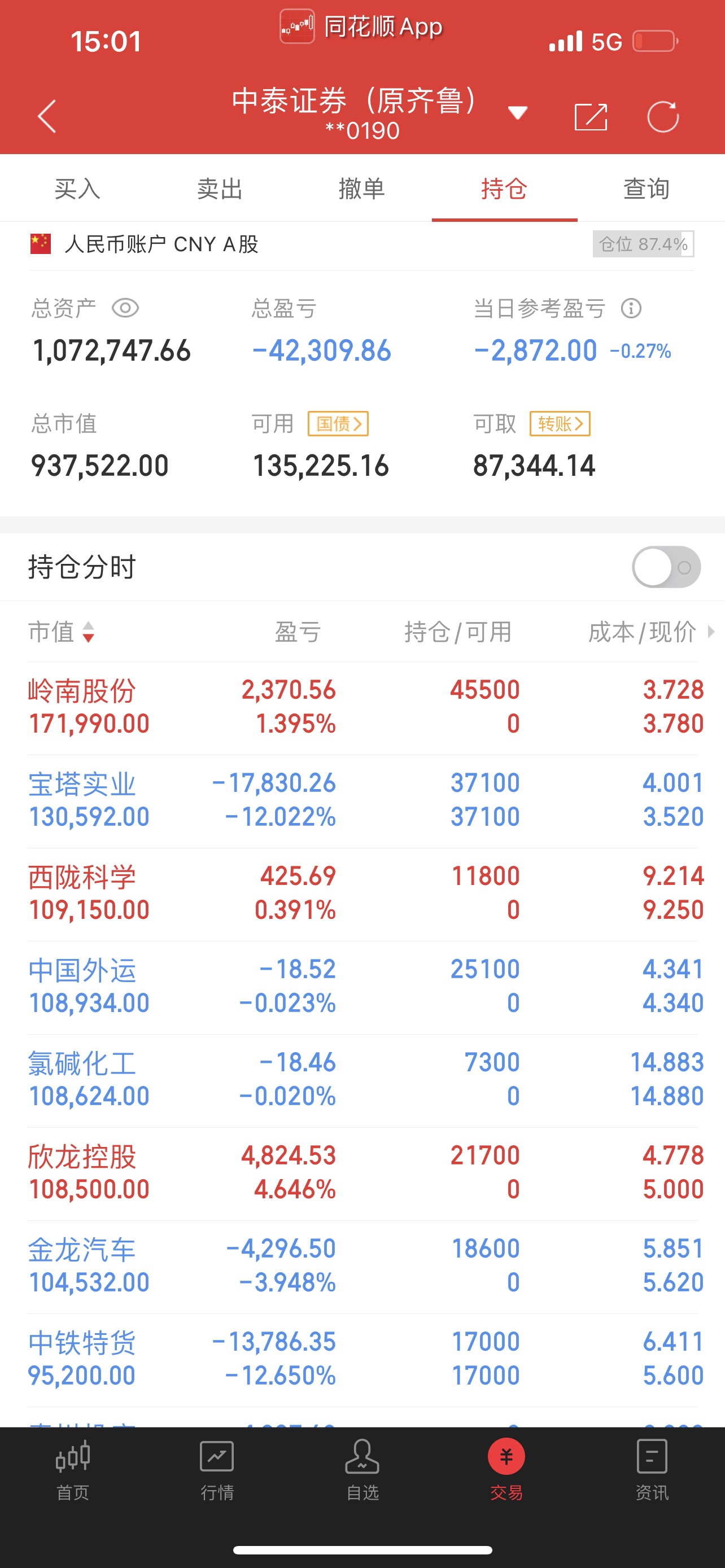Screen dimensions: 725x1568
Task: Refresh account data with the refresh icon
Action: [663, 116]
